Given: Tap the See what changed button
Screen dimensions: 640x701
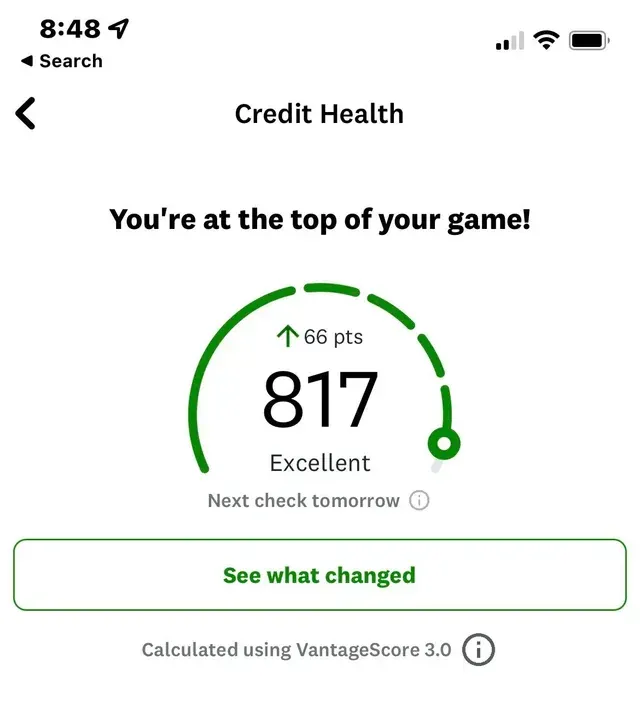Looking at the screenshot, I should 319,575.
